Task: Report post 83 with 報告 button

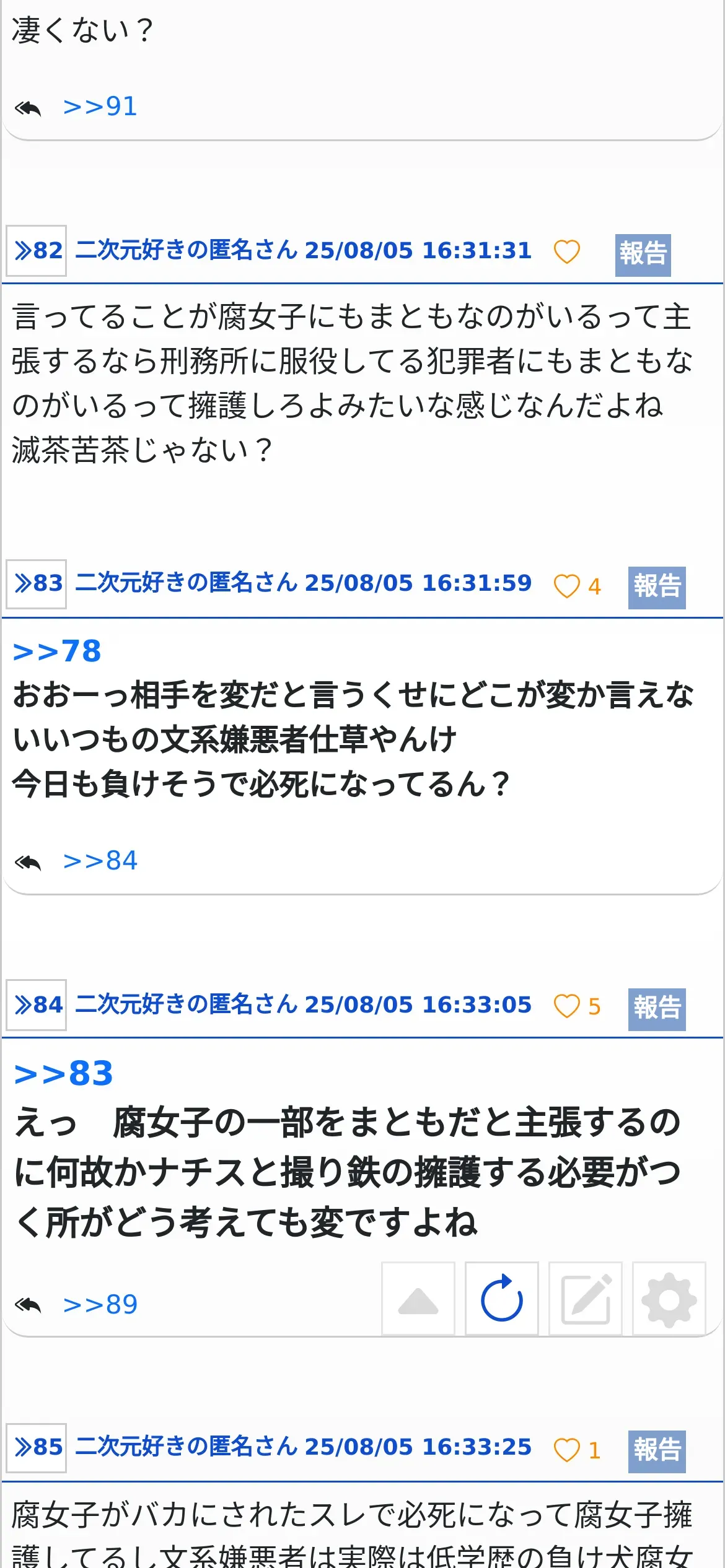Action: click(657, 587)
